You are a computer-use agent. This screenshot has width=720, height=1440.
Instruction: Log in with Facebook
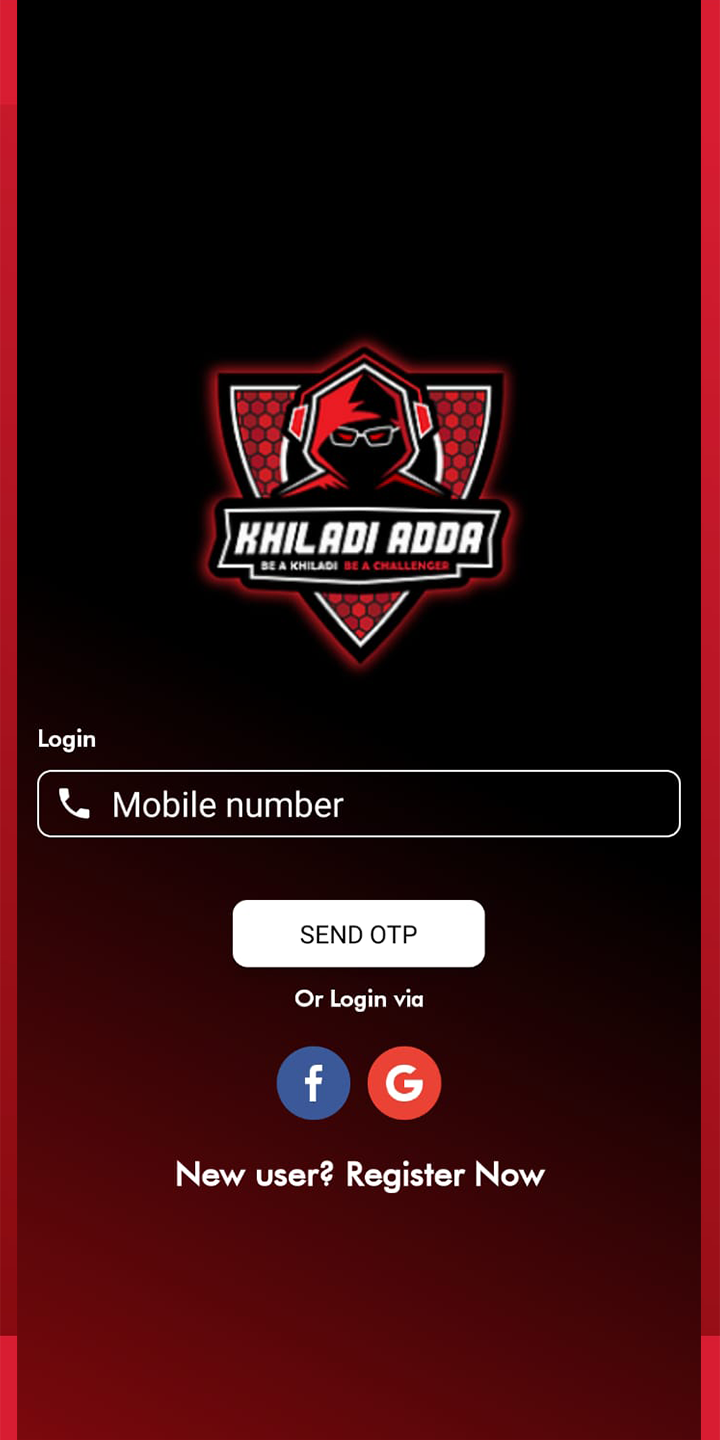click(313, 1083)
